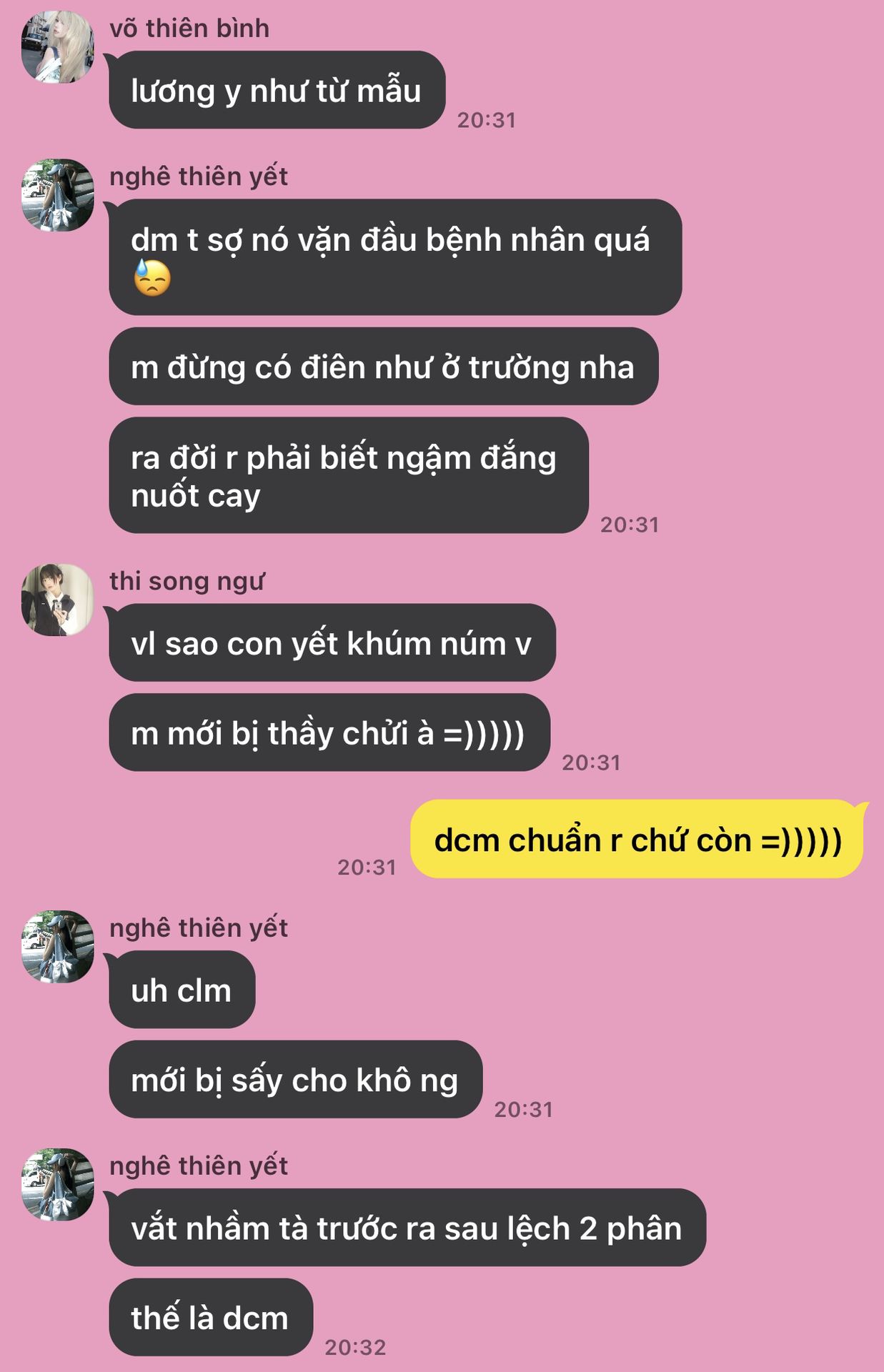The width and height of the screenshot is (884, 1372).
Task: Tap nghê thiên yết's avatar beside 'dm t sợ' message
Action: [58, 195]
